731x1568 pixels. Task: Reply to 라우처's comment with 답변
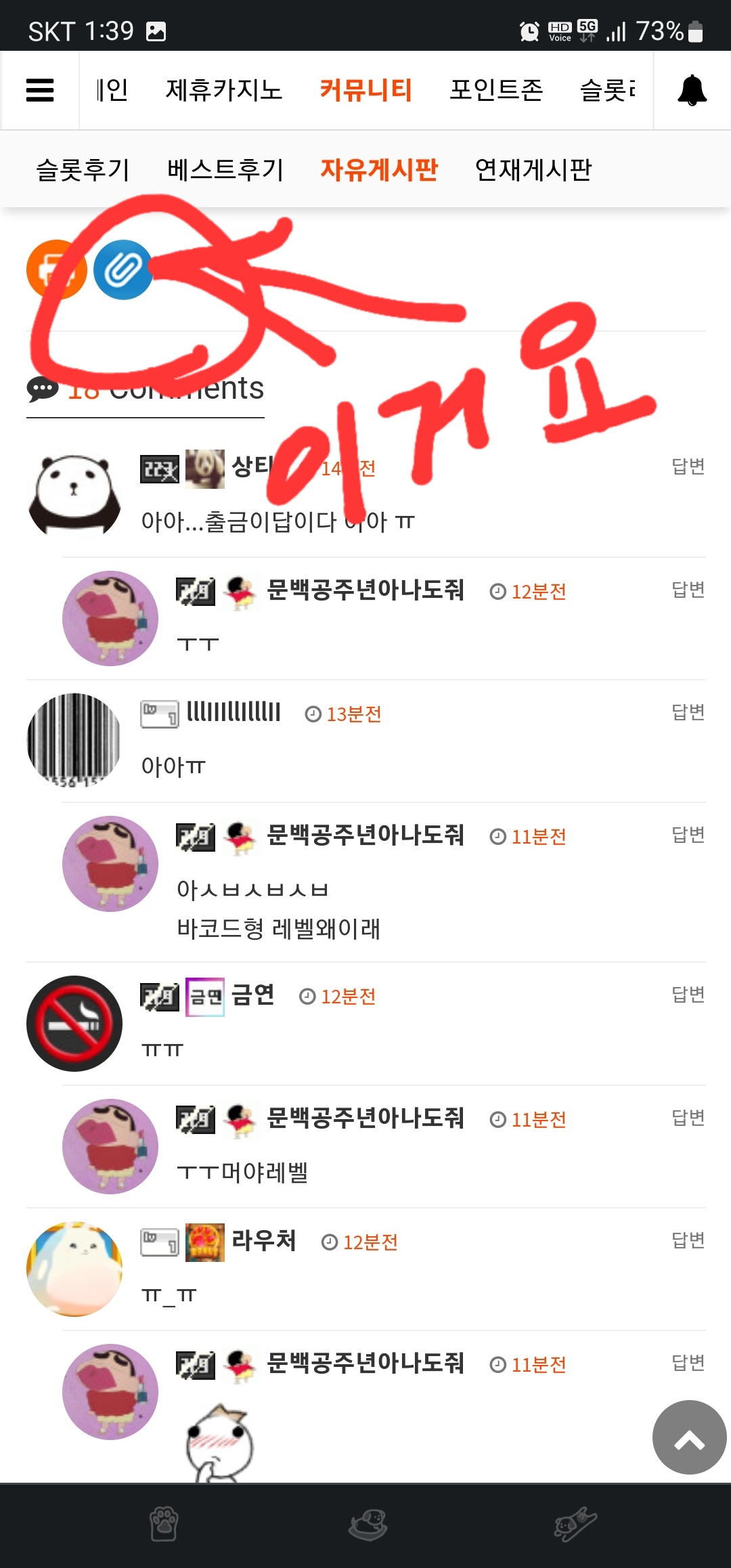[x=688, y=1240]
